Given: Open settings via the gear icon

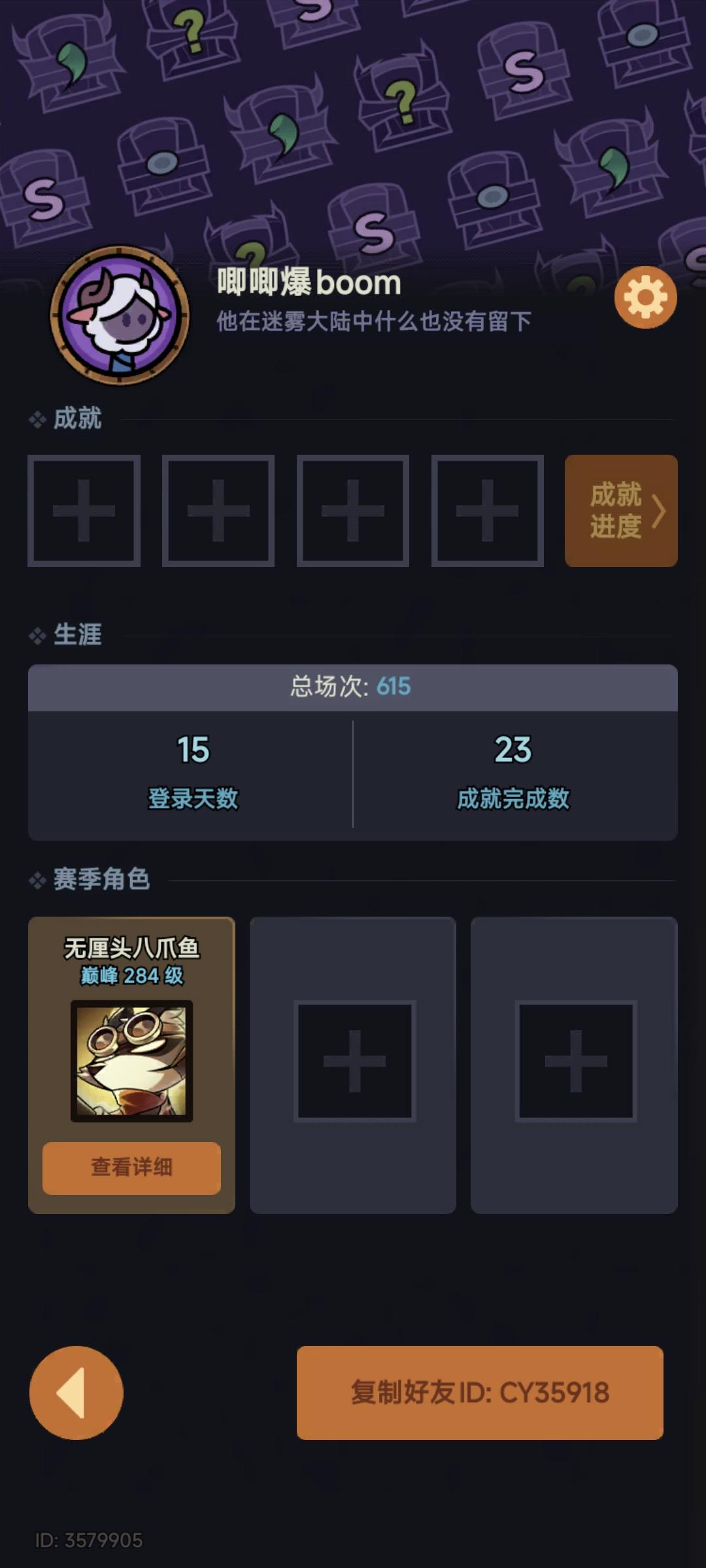Looking at the screenshot, I should click(646, 296).
